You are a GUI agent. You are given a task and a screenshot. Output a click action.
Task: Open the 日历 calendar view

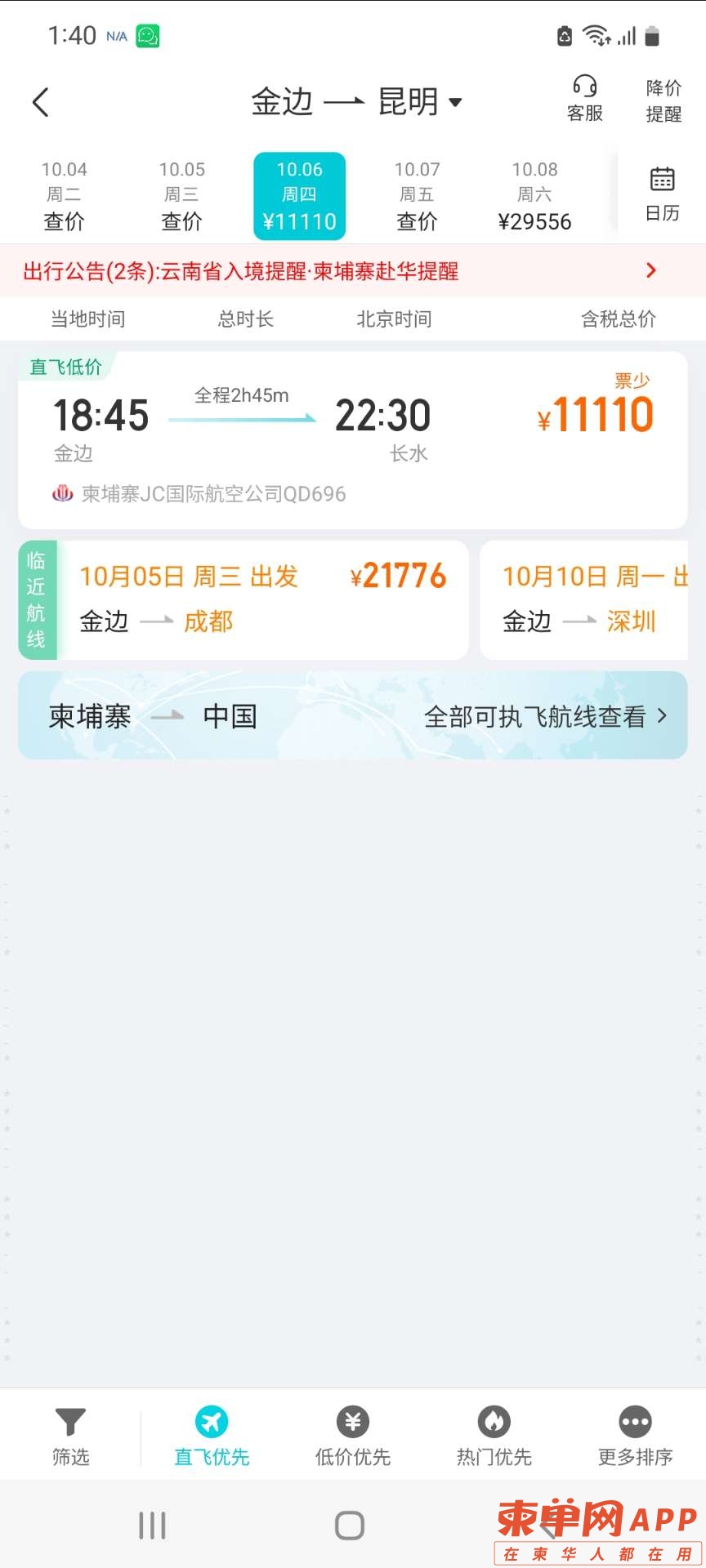point(662,195)
